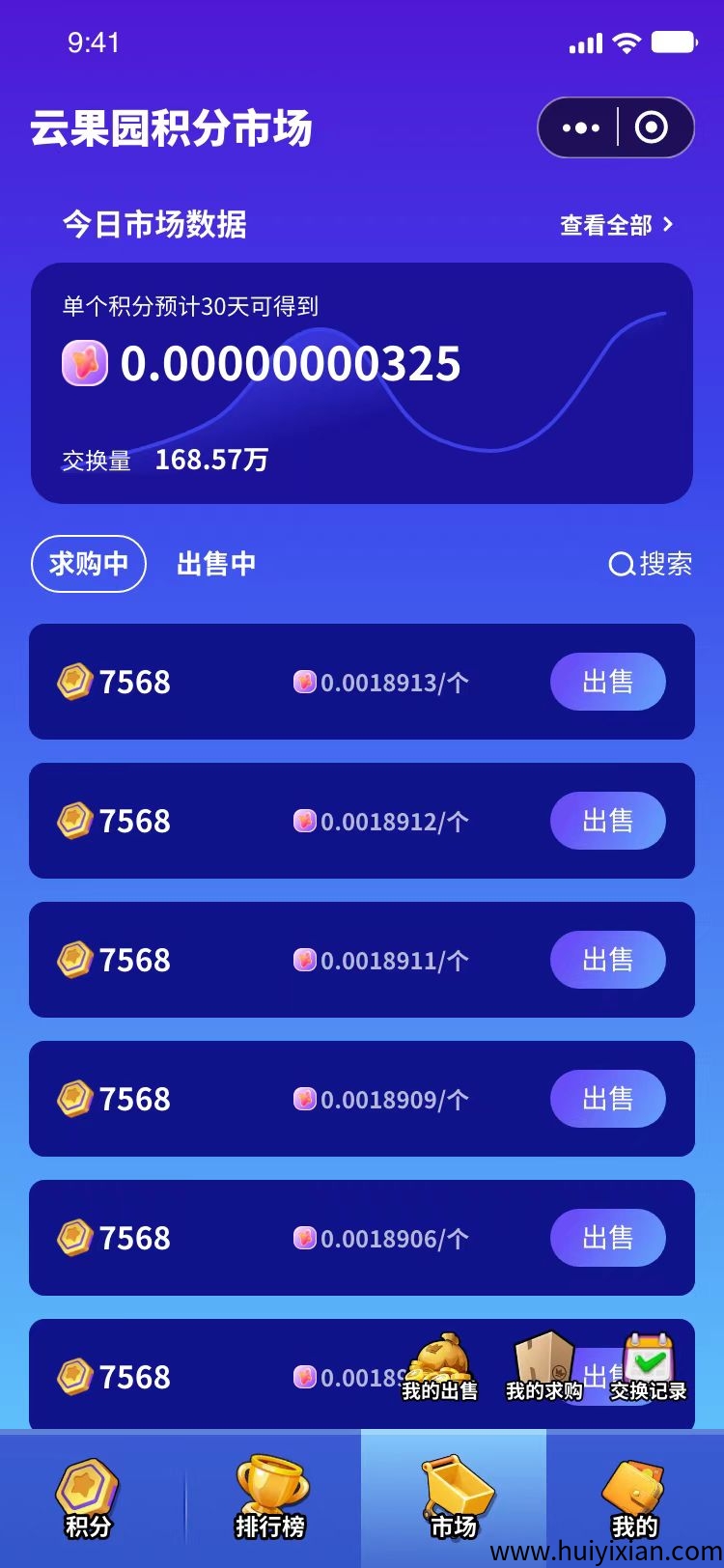
Task: Open the capsule target close-circle control
Action: [x=651, y=126]
